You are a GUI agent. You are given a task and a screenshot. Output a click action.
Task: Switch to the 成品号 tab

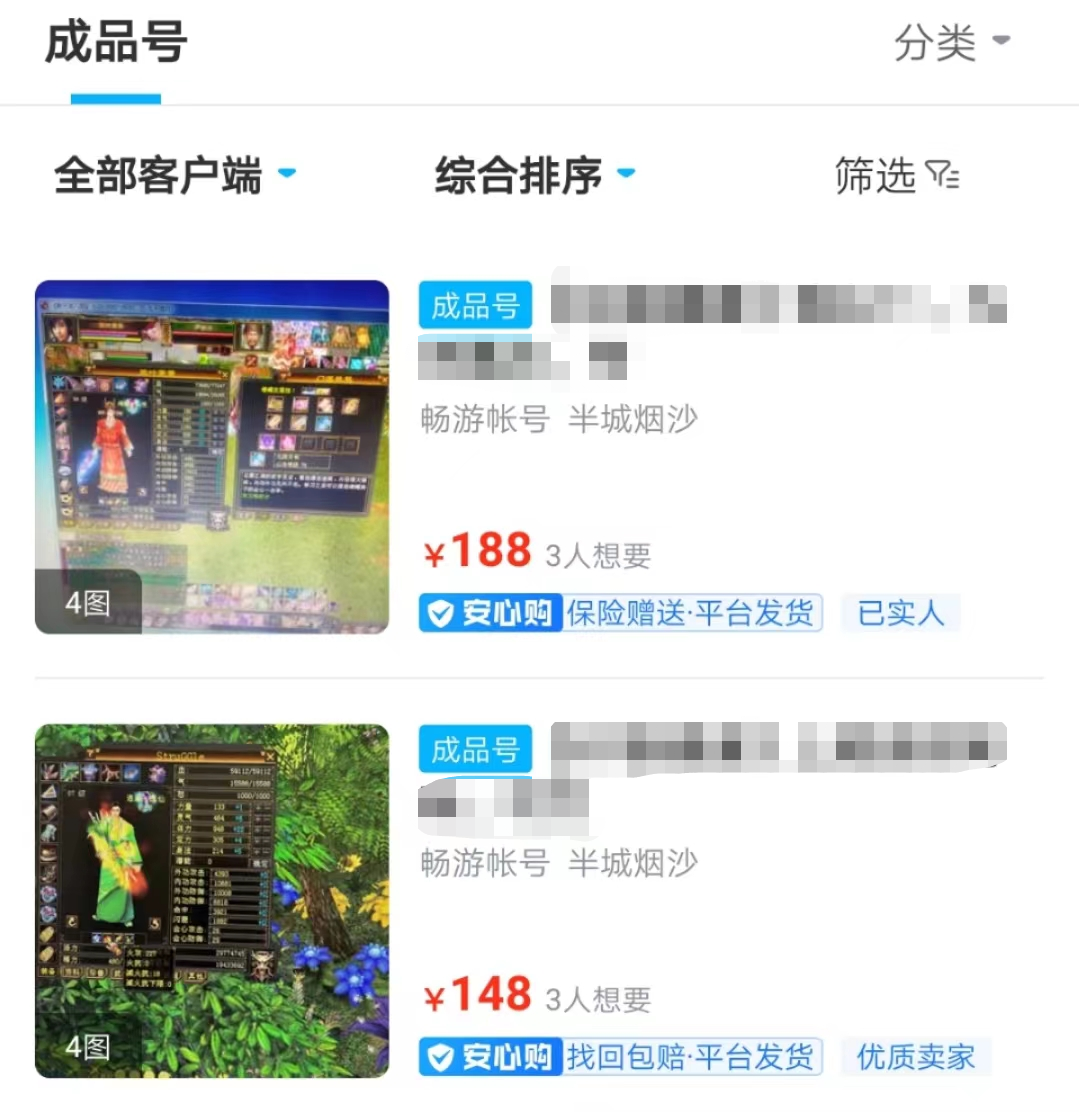coord(116,45)
